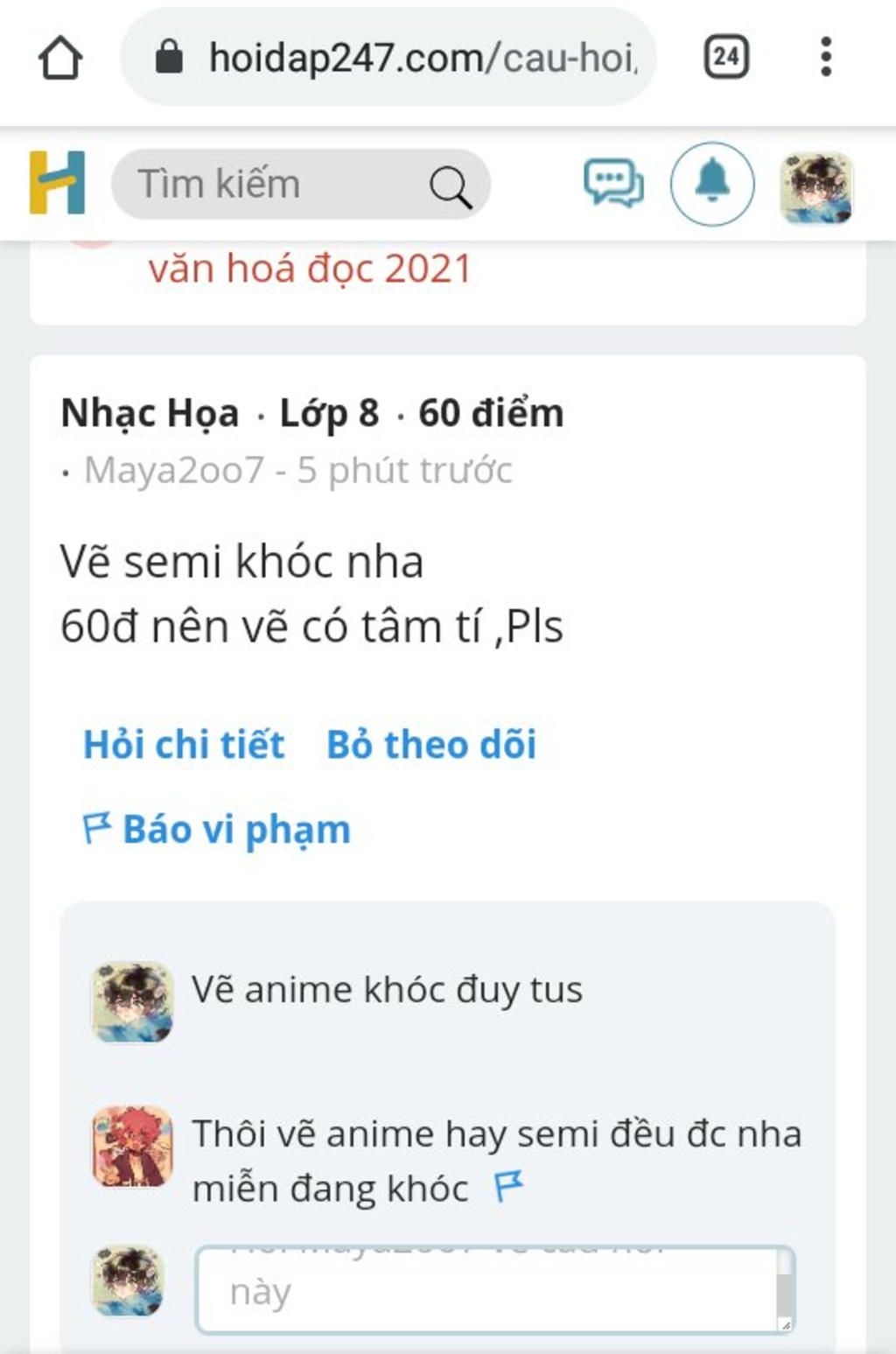The width and height of the screenshot is (896, 1354).
Task: Open the red-haired commenter's avatar
Action: point(133,1146)
